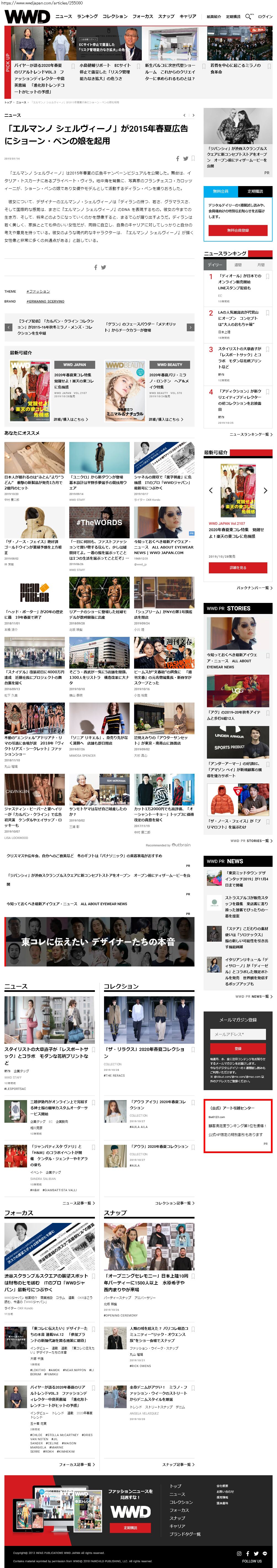Go to the コレクション section in header
Viewport: 277px width, 1568px height.
point(115,17)
